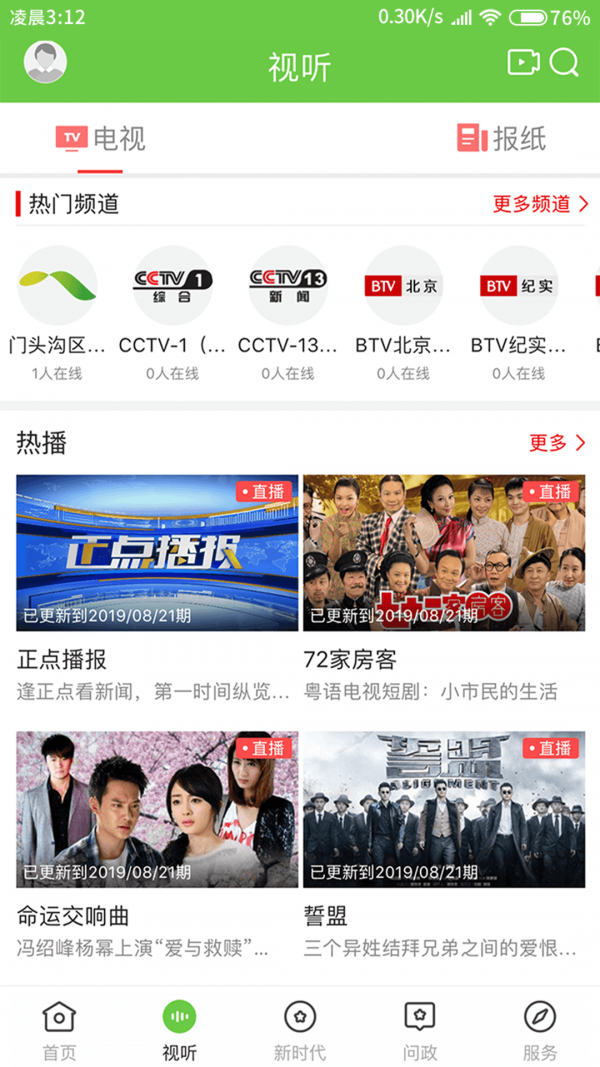Go to the 服务 tab
Screen dimensions: 600x1067
(540, 1030)
